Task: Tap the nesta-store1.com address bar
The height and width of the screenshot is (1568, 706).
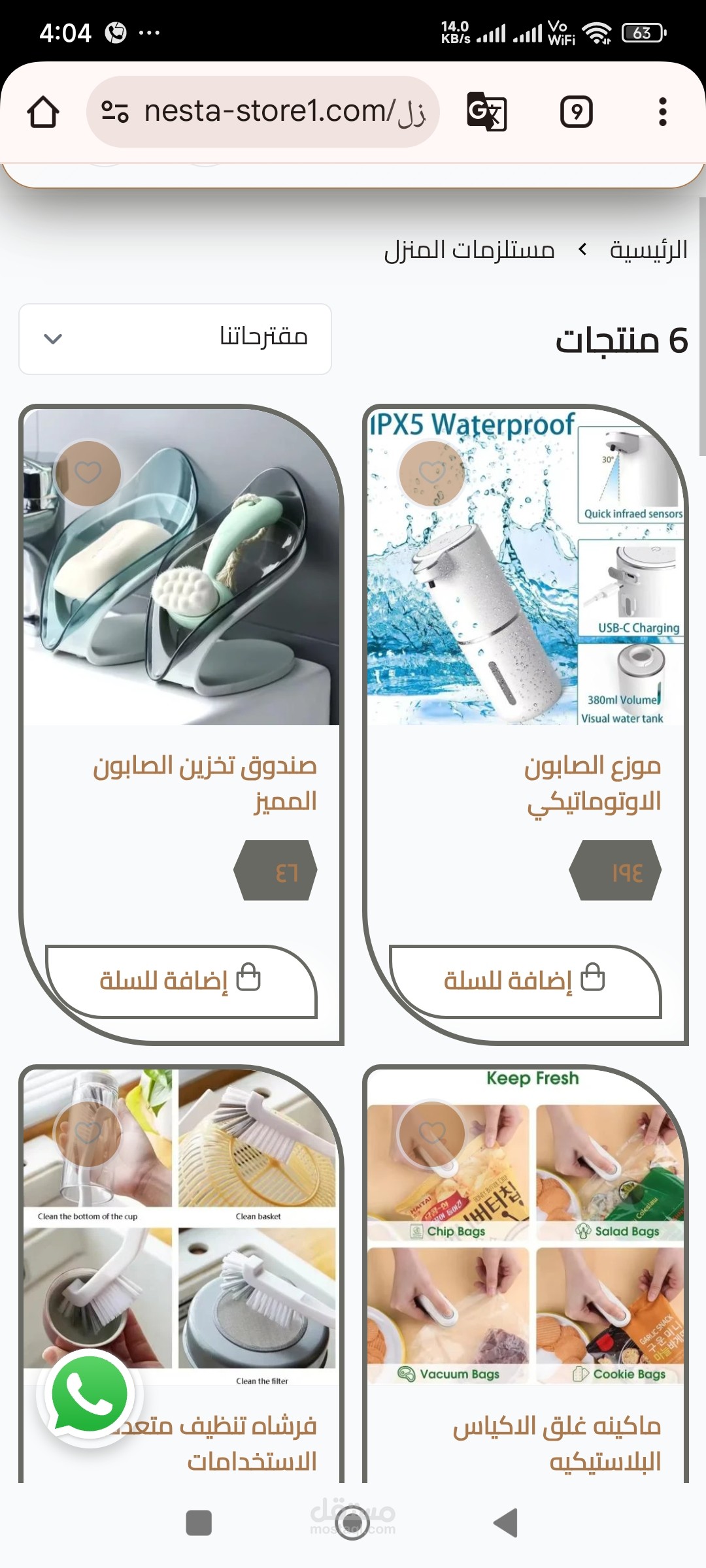Action: coord(263,112)
